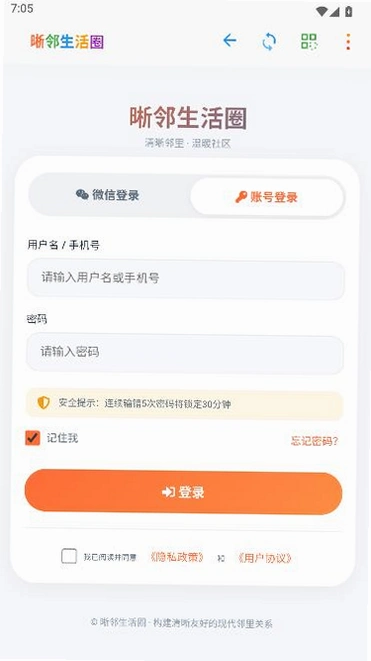The height and width of the screenshot is (661, 371).
Task: Tap the orange 登录 button
Action: 183,492
